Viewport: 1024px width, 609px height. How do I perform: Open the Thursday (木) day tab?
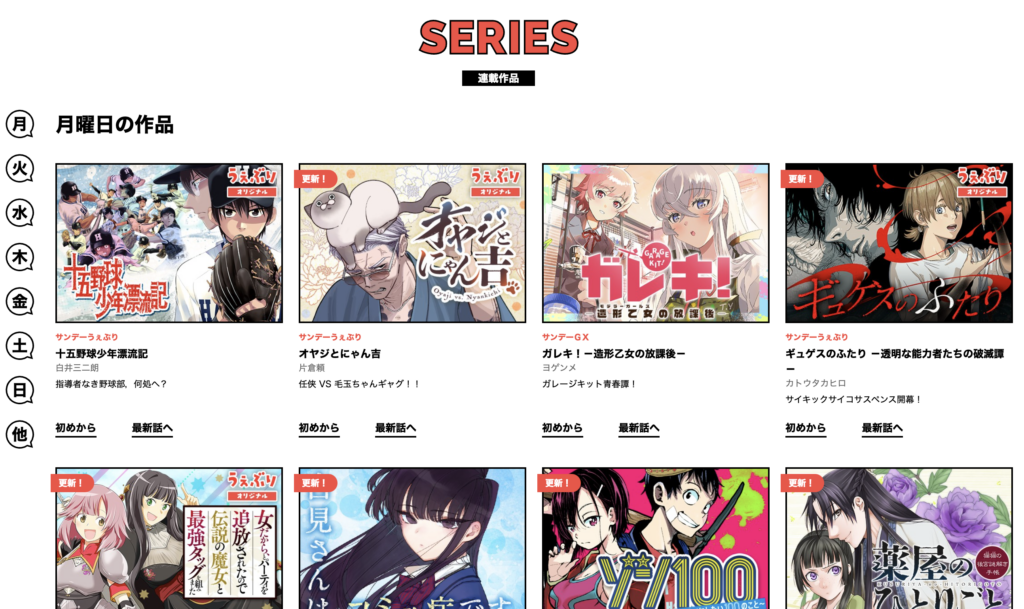click(x=20, y=258)
